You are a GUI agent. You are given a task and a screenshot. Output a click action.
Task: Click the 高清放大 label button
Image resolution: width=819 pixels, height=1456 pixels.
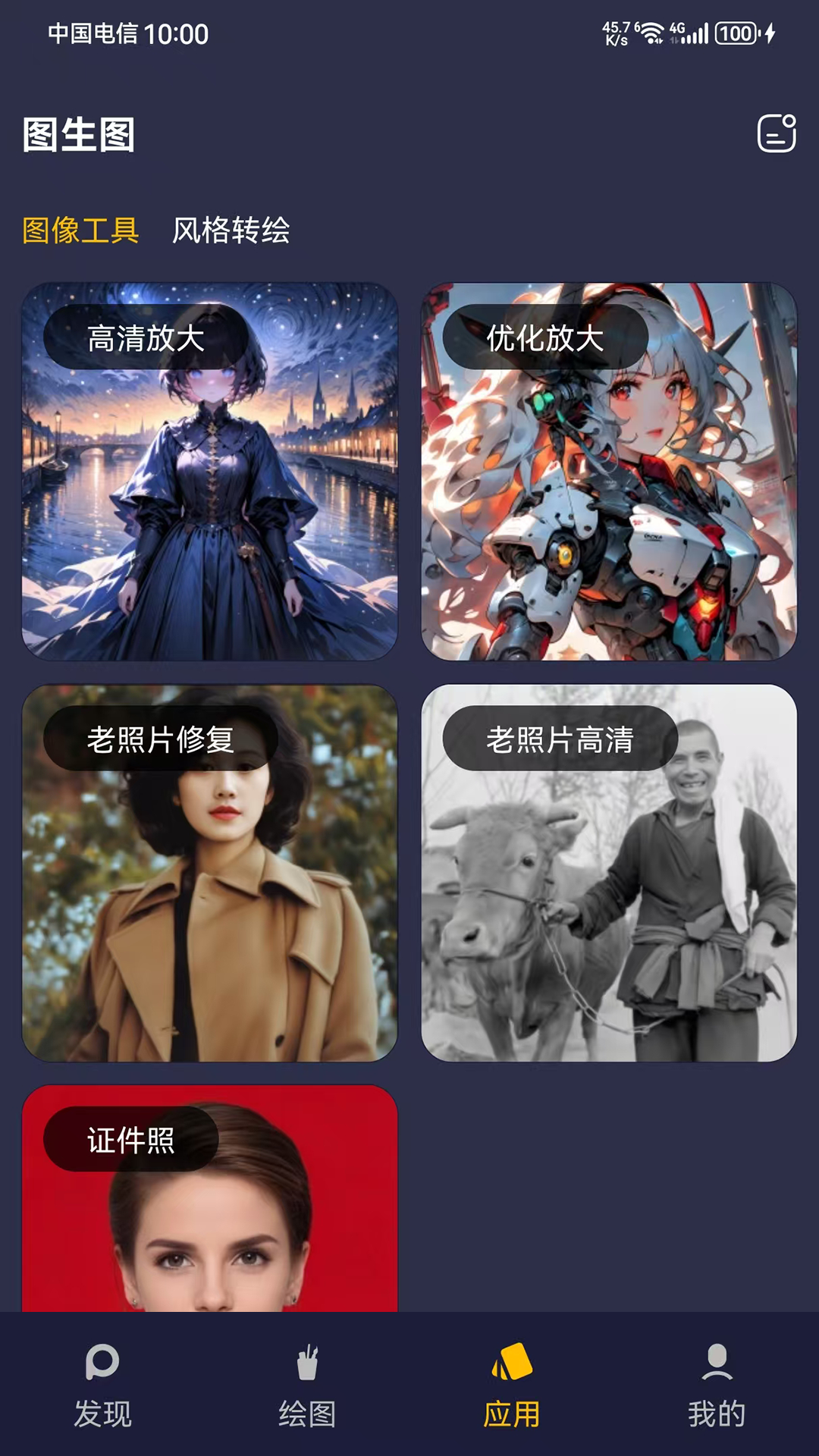tap(146, 340)
